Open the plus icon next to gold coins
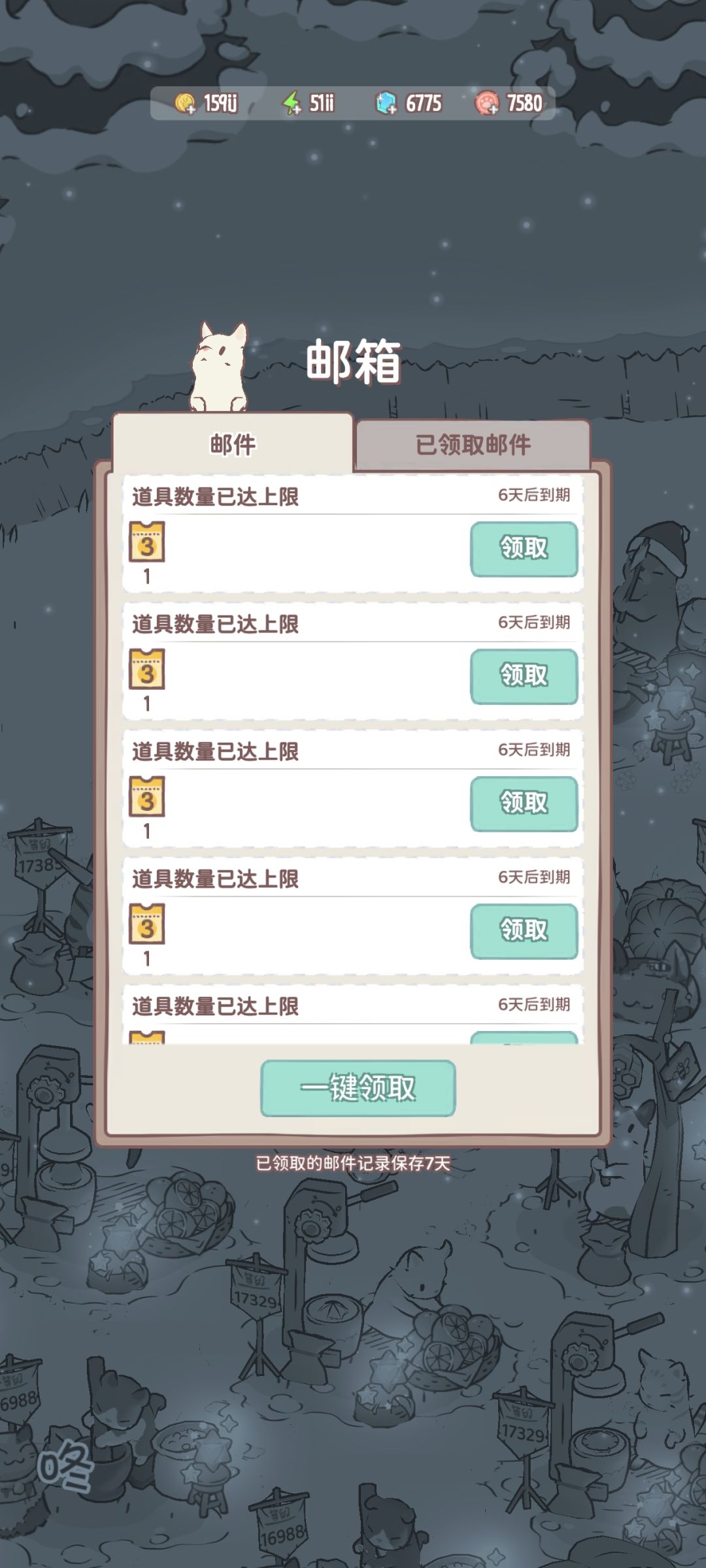The image size is (706, 1568). [x=192, y=110]
